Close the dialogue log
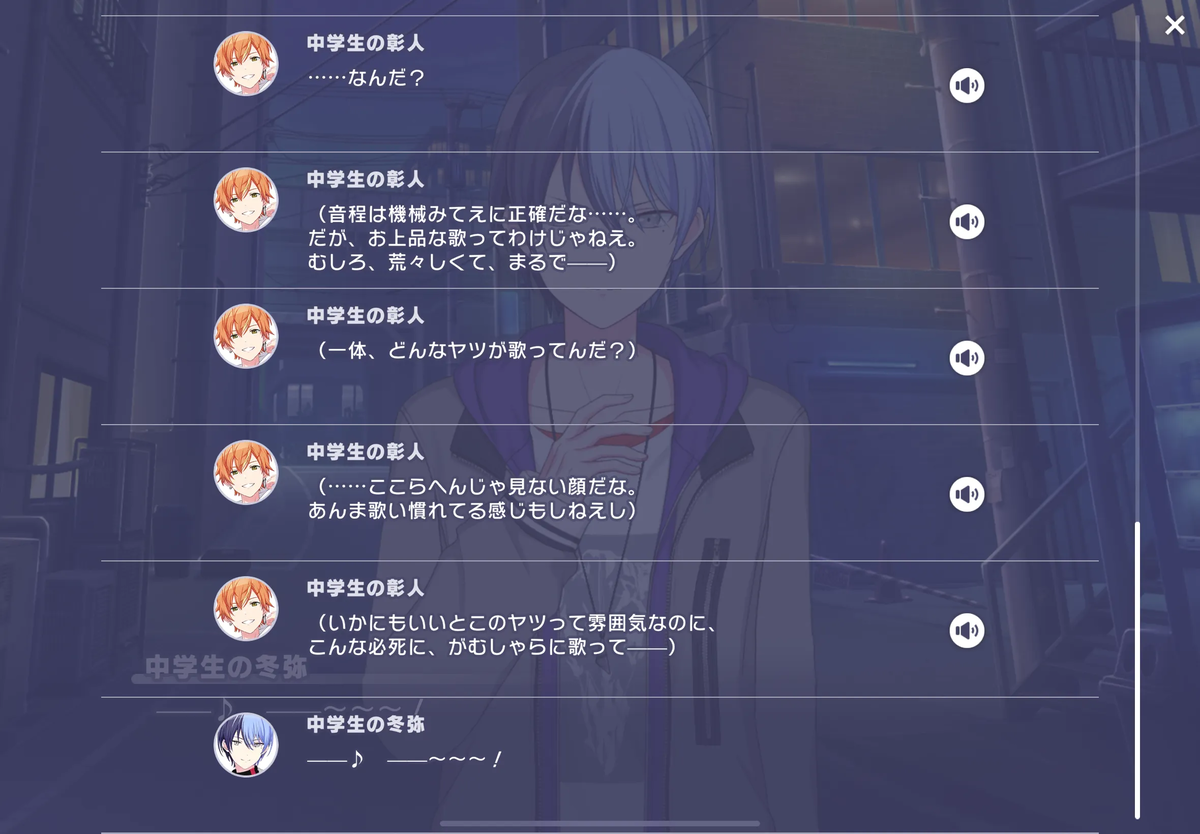The image size is (1200, 834). click(x=1174, y=25)
